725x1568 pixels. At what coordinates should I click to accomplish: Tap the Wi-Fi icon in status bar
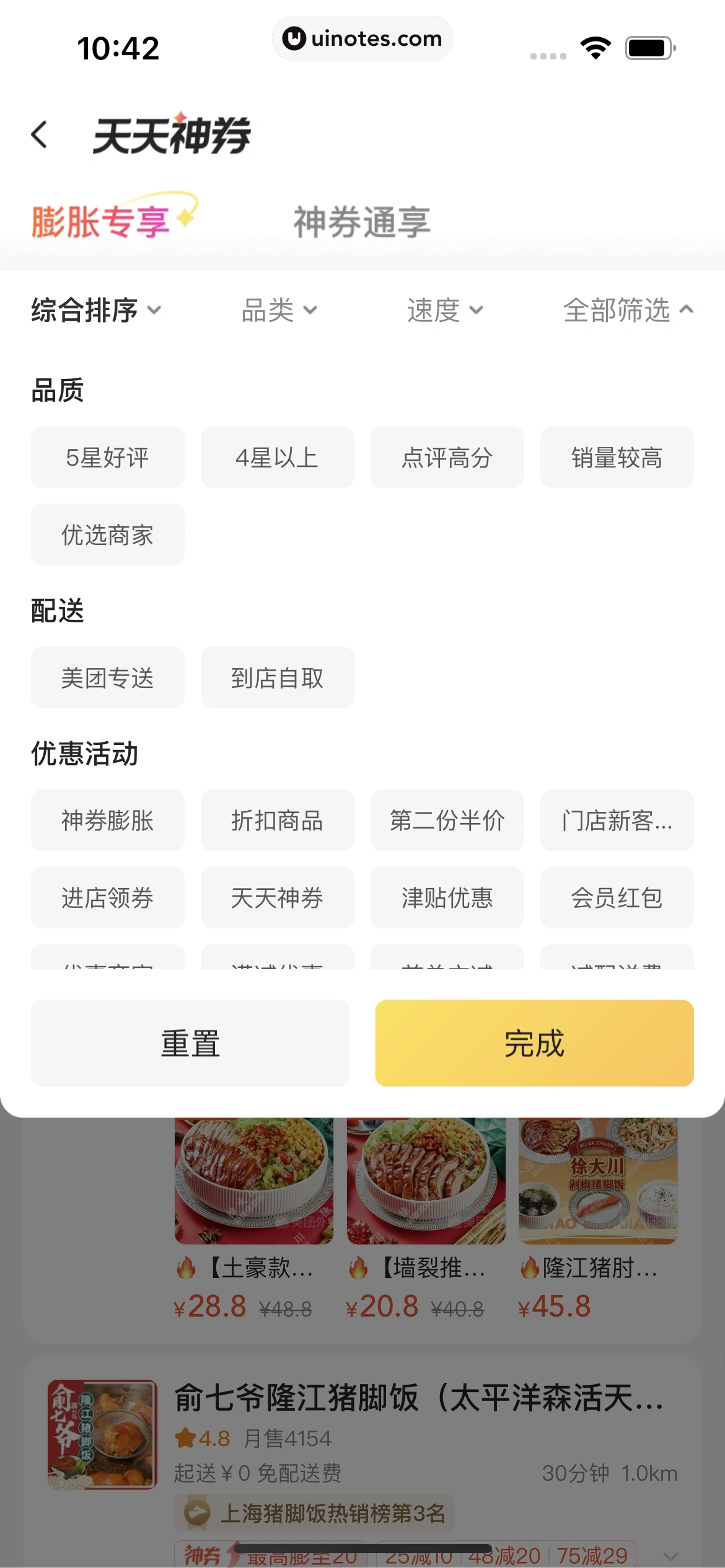(x=595, y=45)
